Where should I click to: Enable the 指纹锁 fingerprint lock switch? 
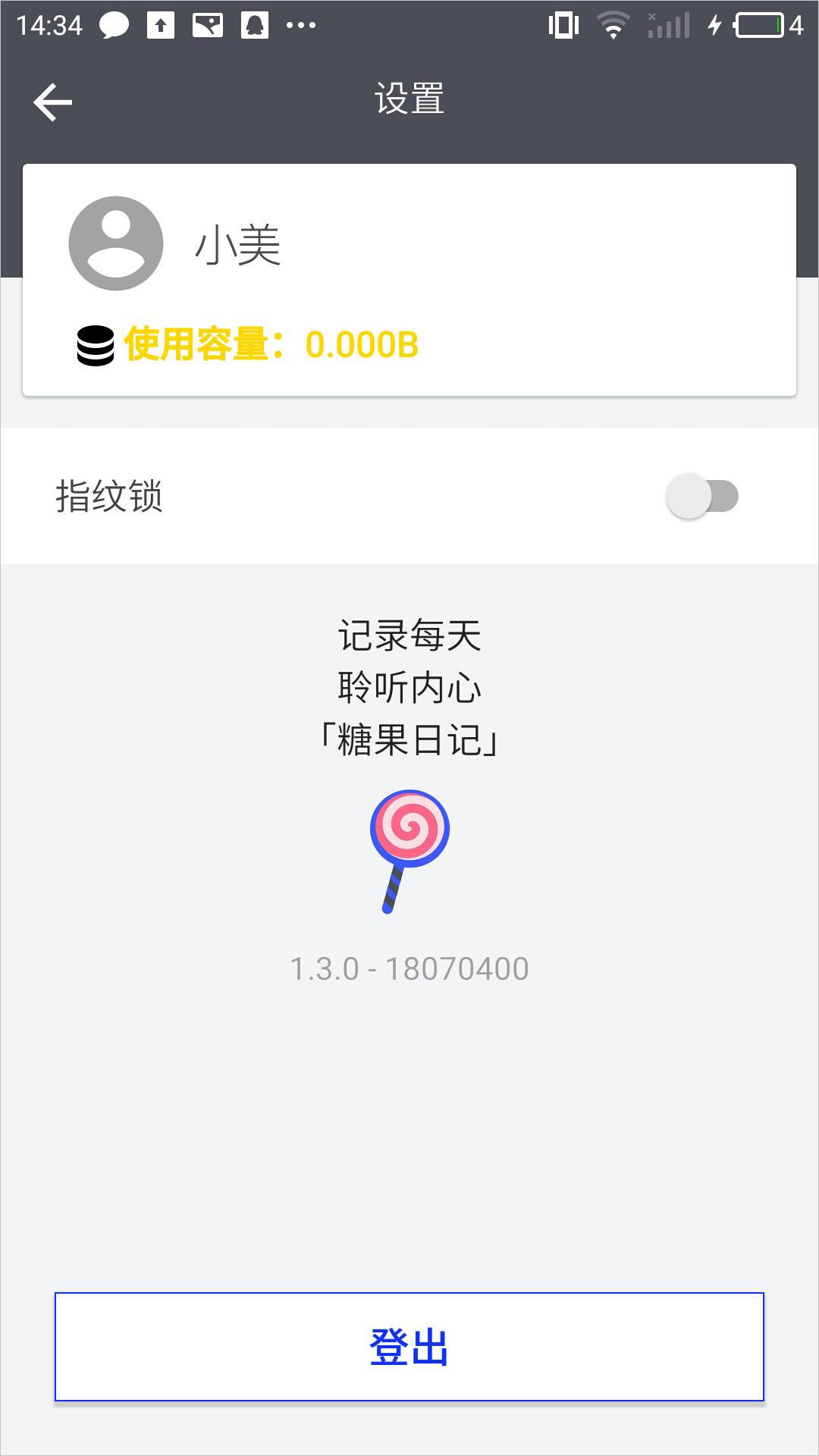[702, 497]
